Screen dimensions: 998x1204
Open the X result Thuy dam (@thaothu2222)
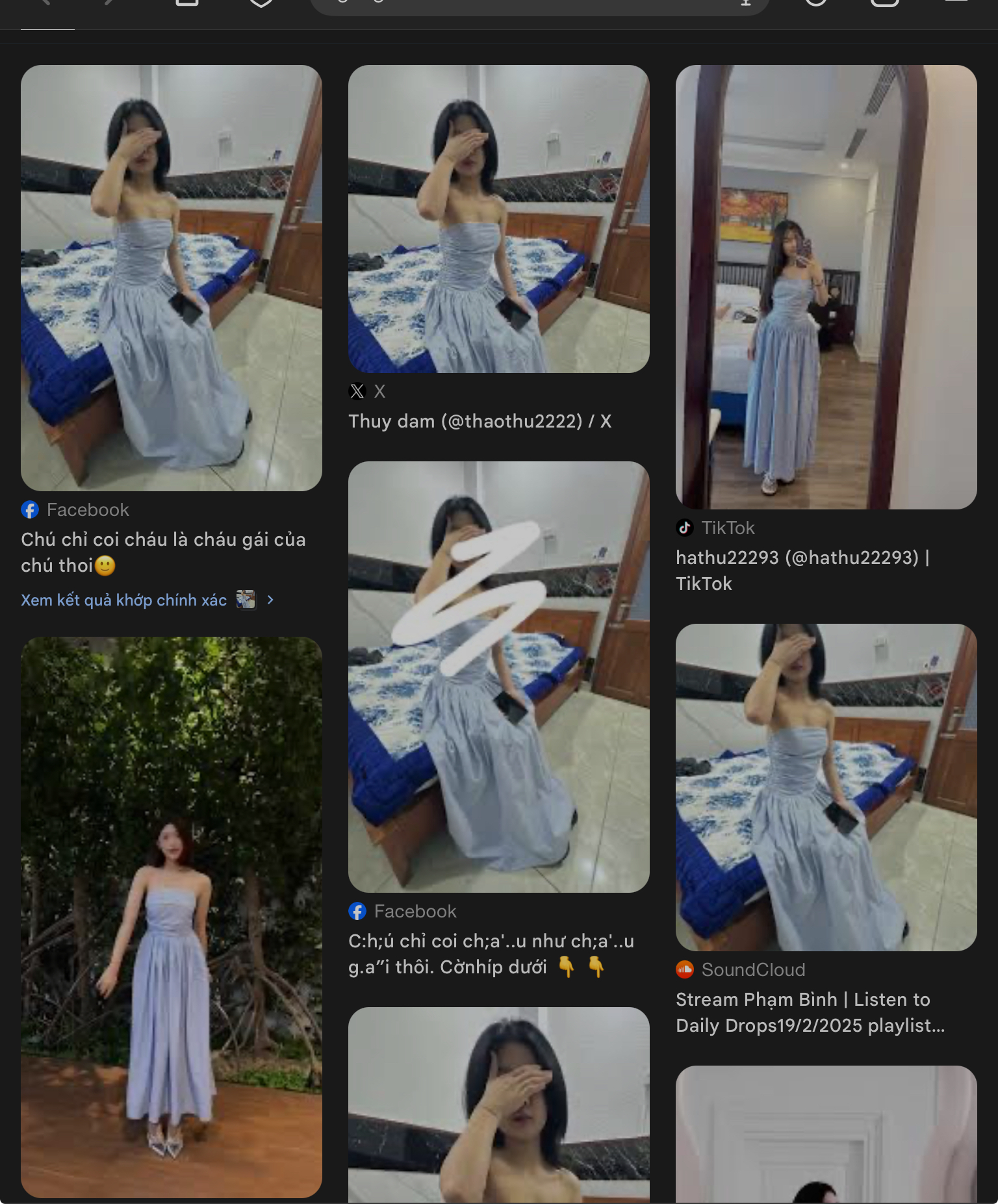(x=480, y=421)
